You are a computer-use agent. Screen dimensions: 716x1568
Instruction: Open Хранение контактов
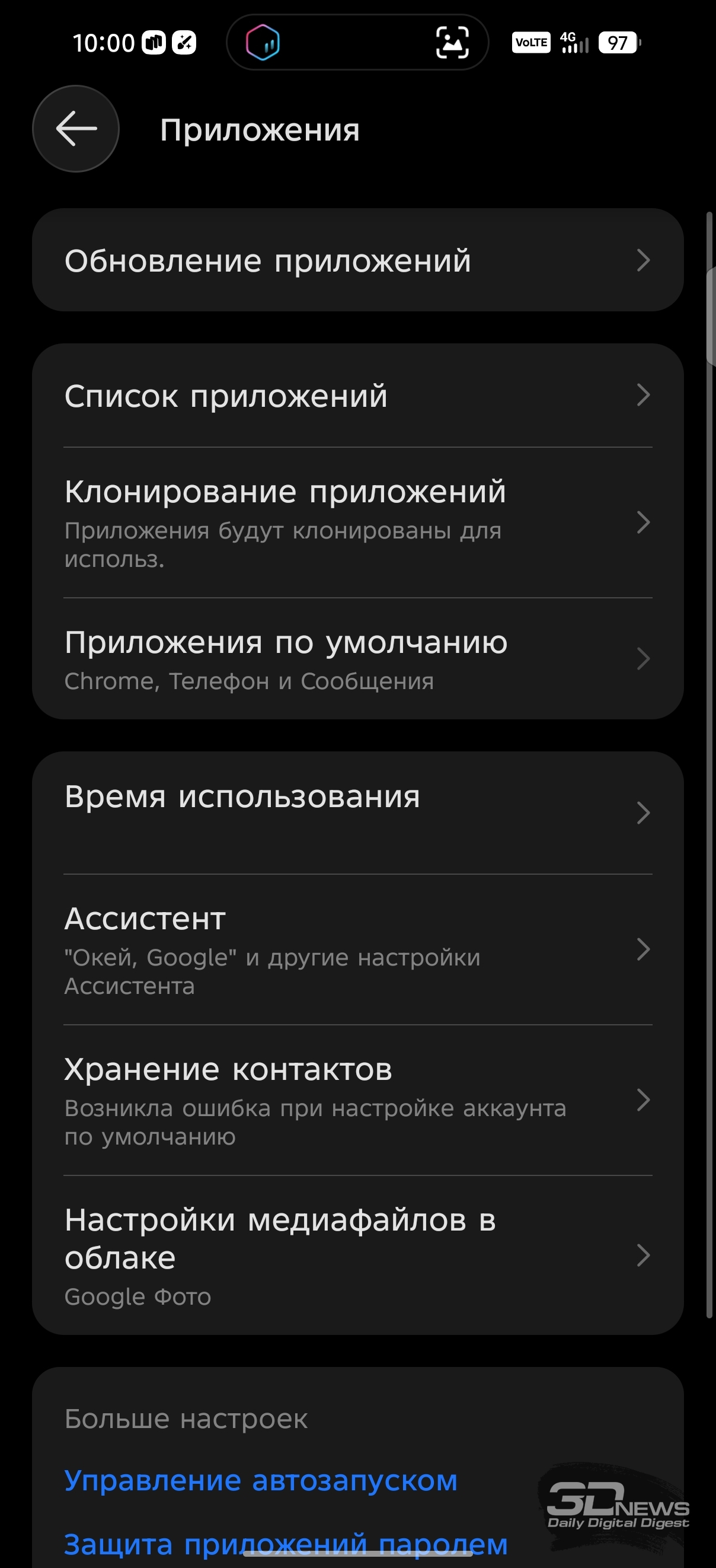point(357,1099)
